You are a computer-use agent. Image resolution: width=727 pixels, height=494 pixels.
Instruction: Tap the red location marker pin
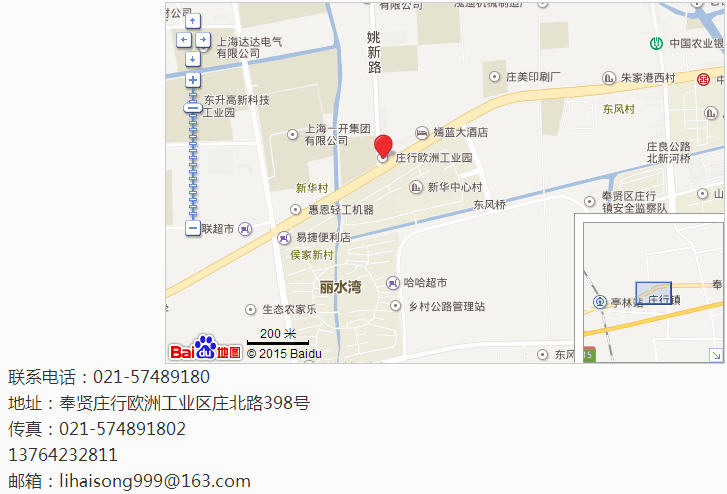[x=383, y=146]
